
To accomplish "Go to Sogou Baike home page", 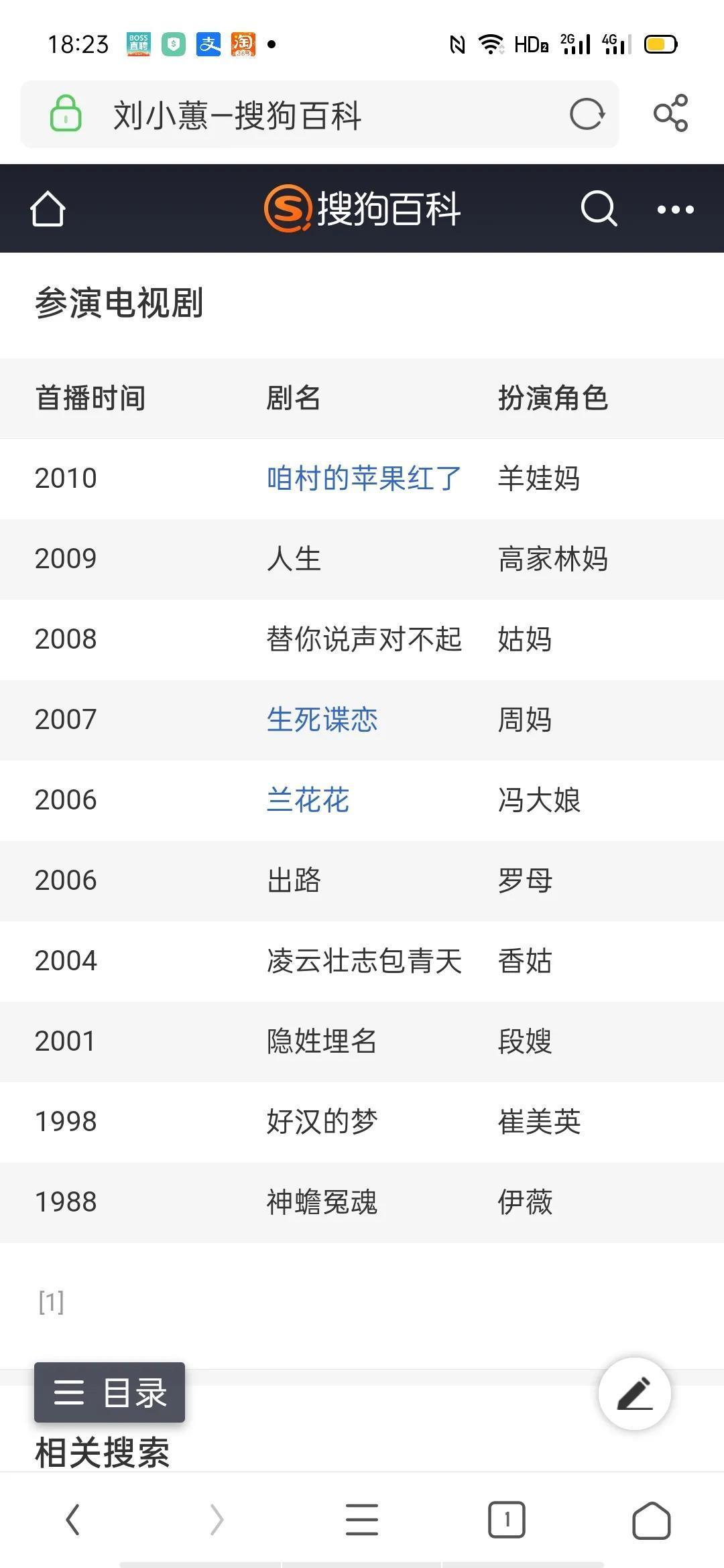I will (x=48, y=208).
